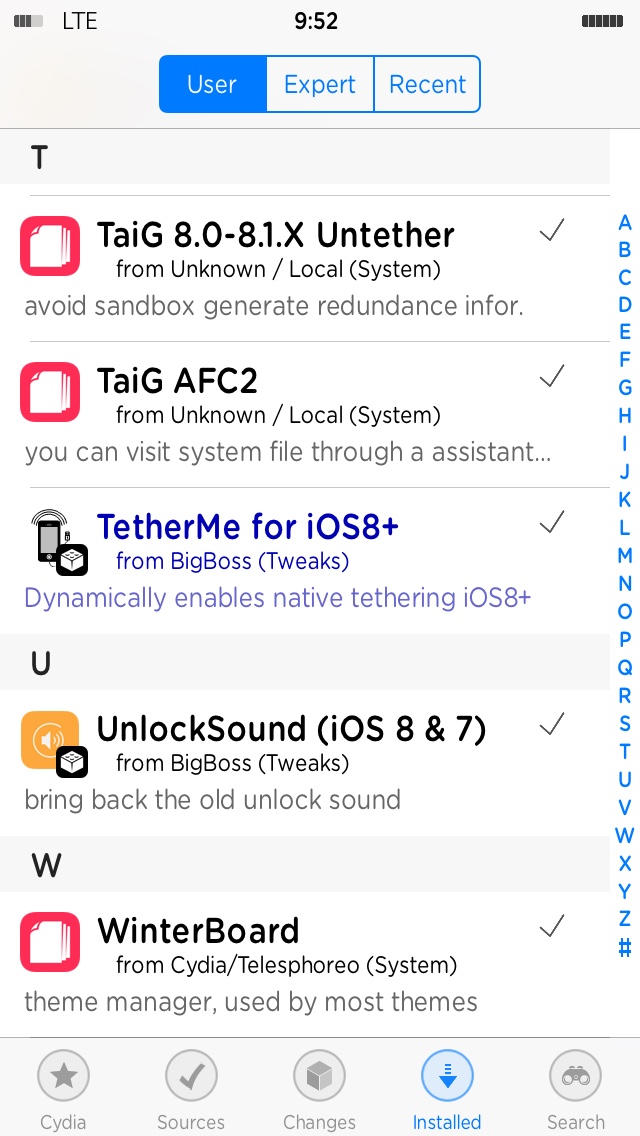
Task: Jump to letter M in the index
Action: point(625,555)
